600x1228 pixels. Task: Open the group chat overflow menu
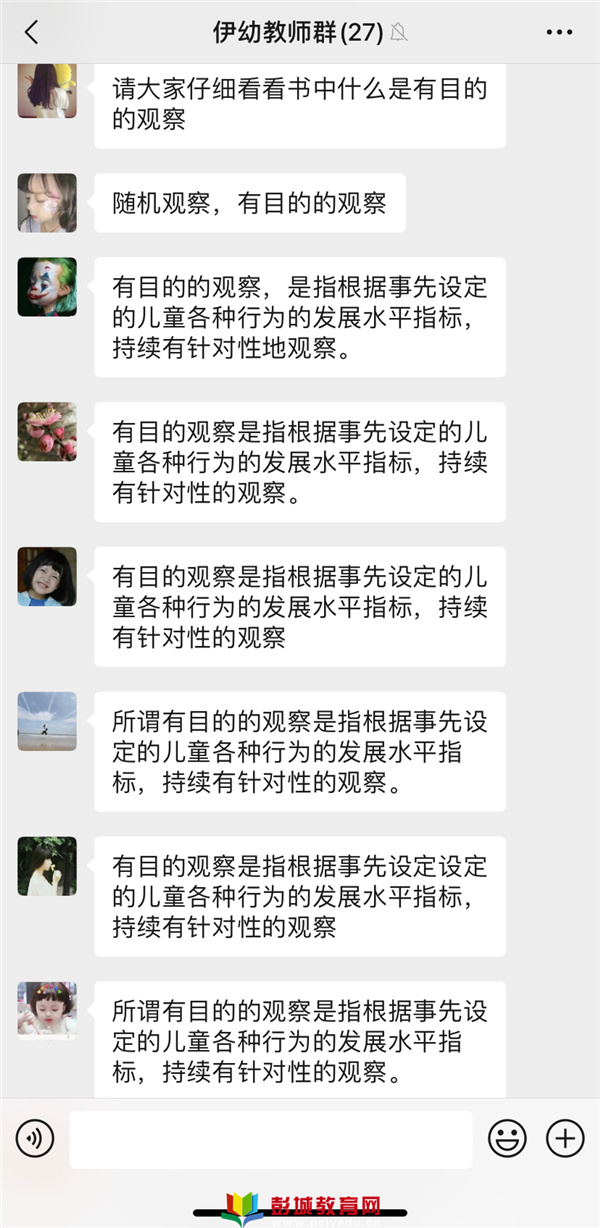pyautogui.click(x=559, y=32)
